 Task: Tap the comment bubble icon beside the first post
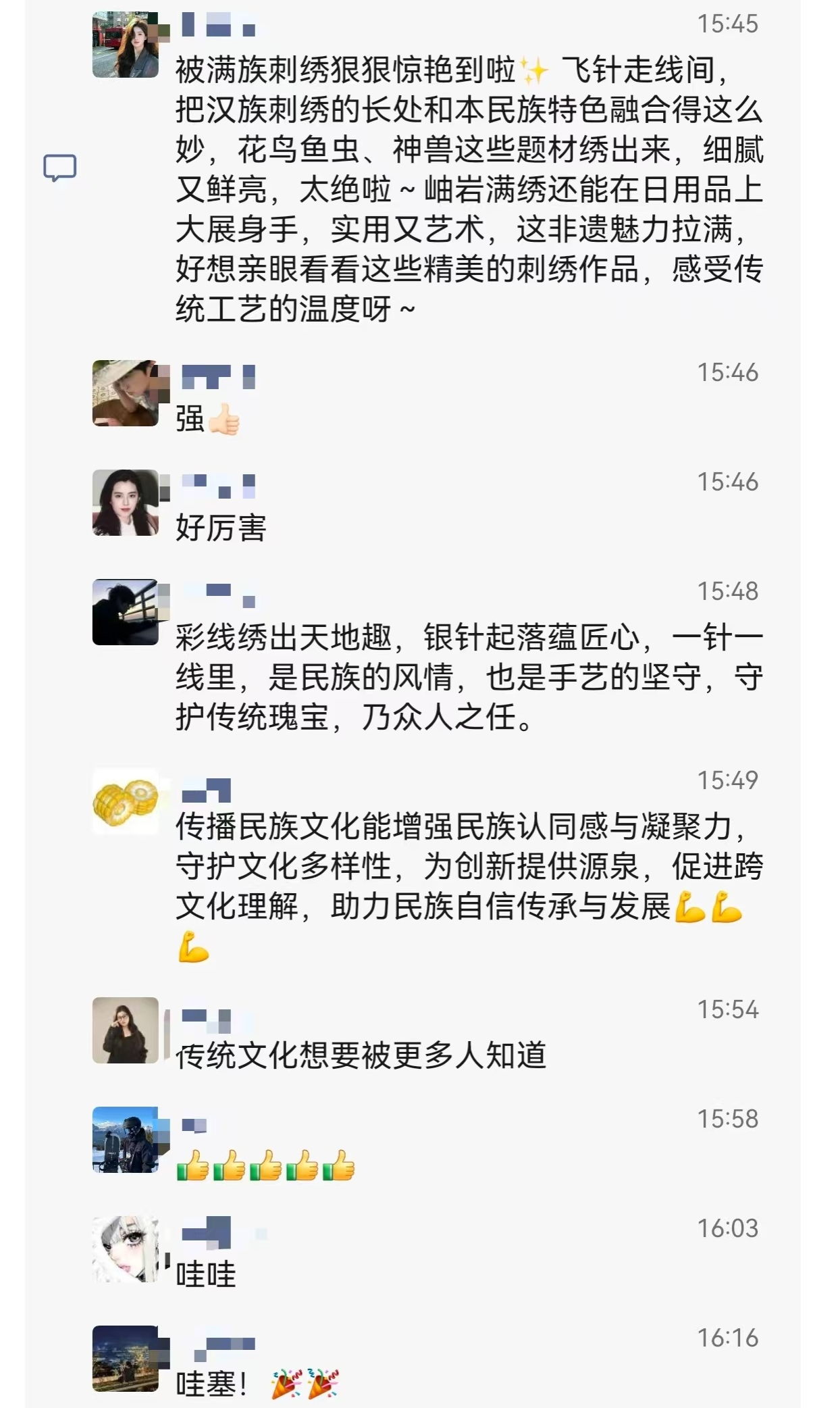[x=59, y=168]
